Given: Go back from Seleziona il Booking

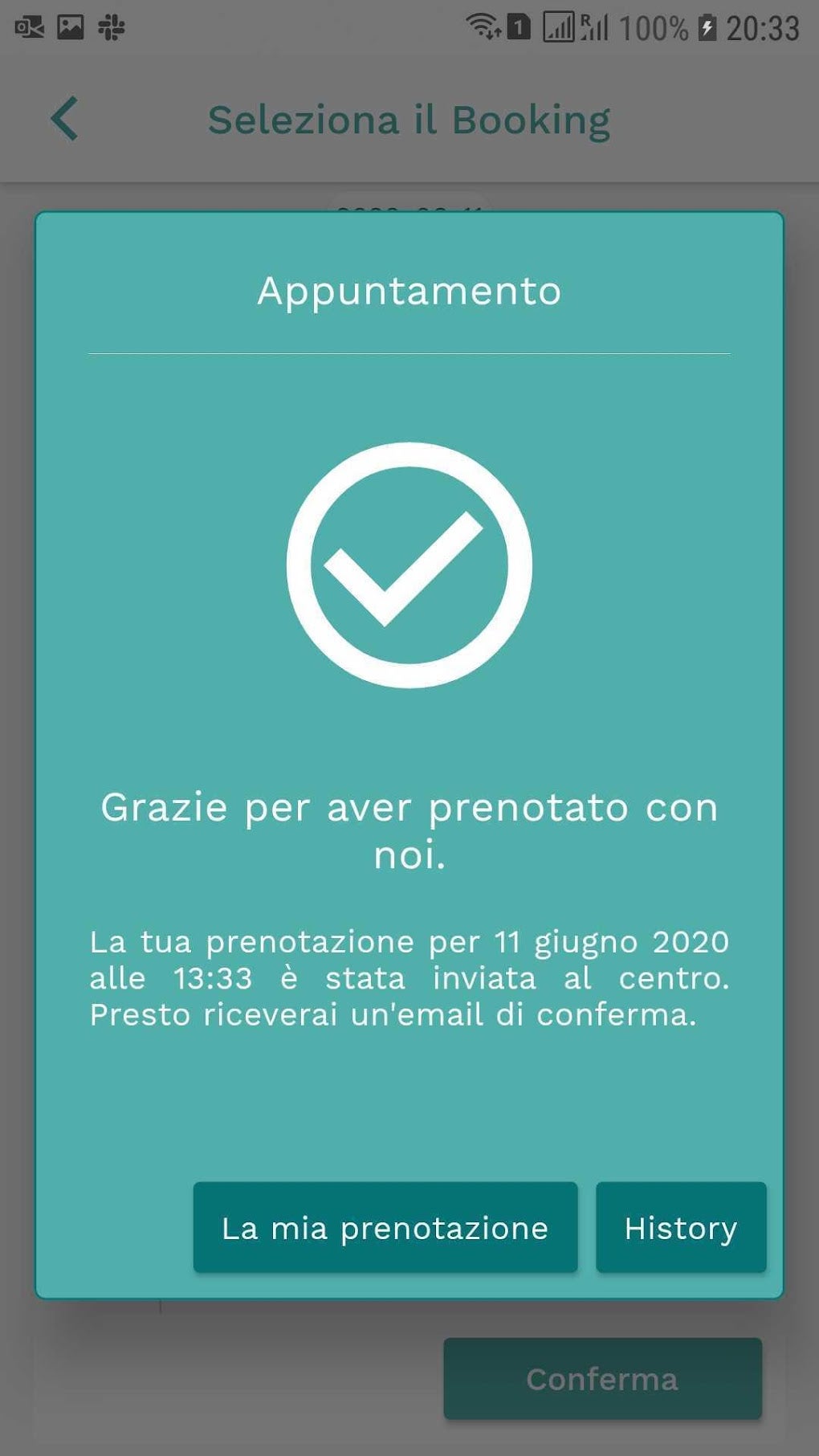Looking at the screenshot, I should 64,119.
